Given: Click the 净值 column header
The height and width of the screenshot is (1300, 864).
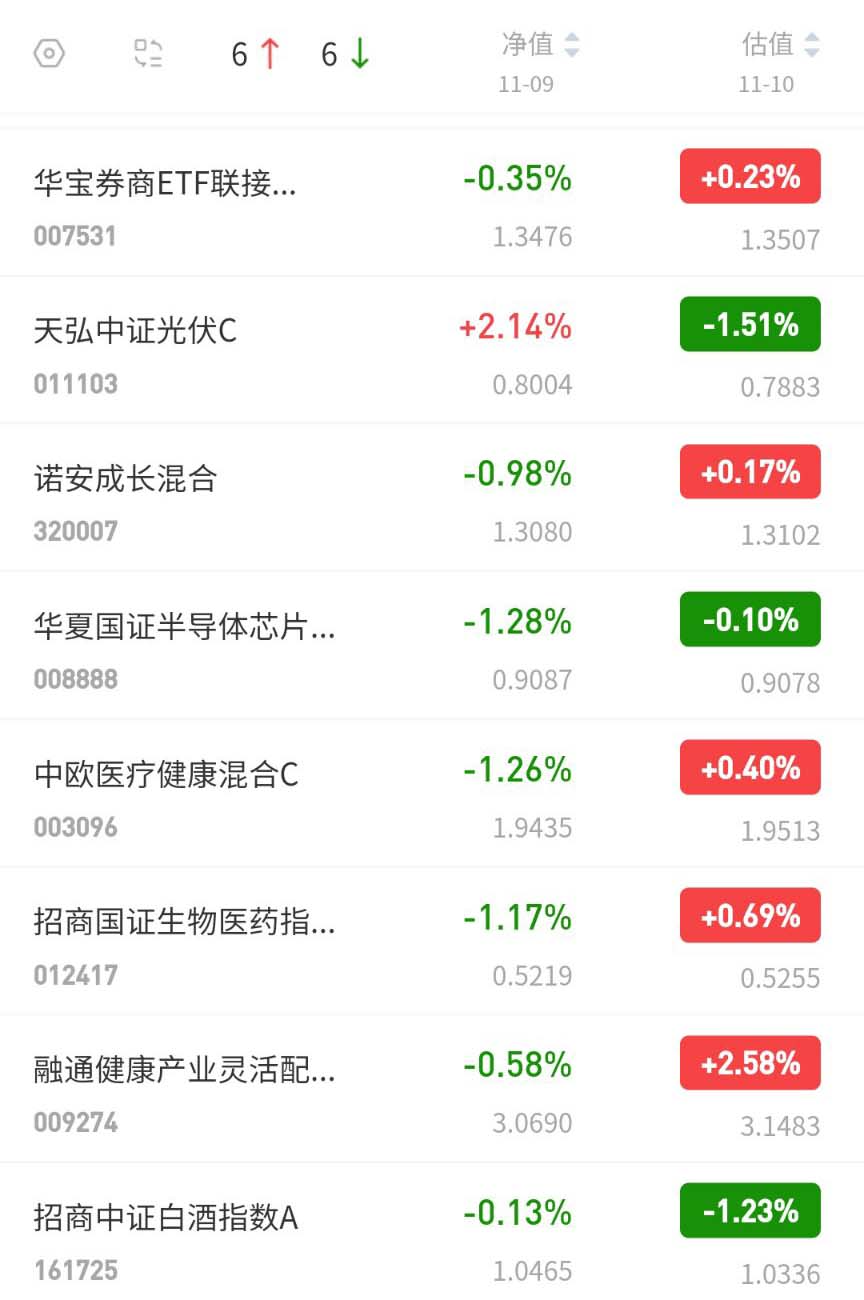Looking at the screenshot, I should click(528, 44).
